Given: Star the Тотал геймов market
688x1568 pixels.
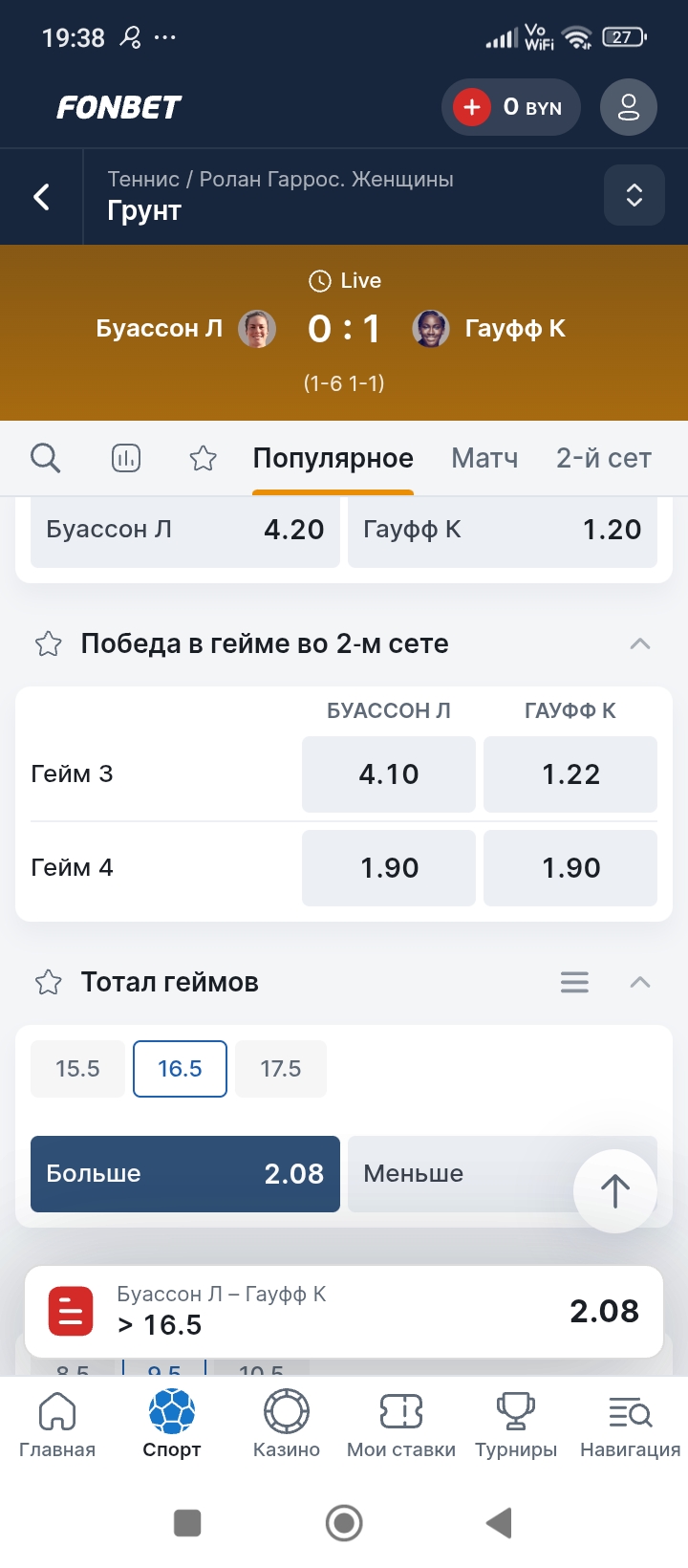Looking at the screenshot, I should (47, 982).
